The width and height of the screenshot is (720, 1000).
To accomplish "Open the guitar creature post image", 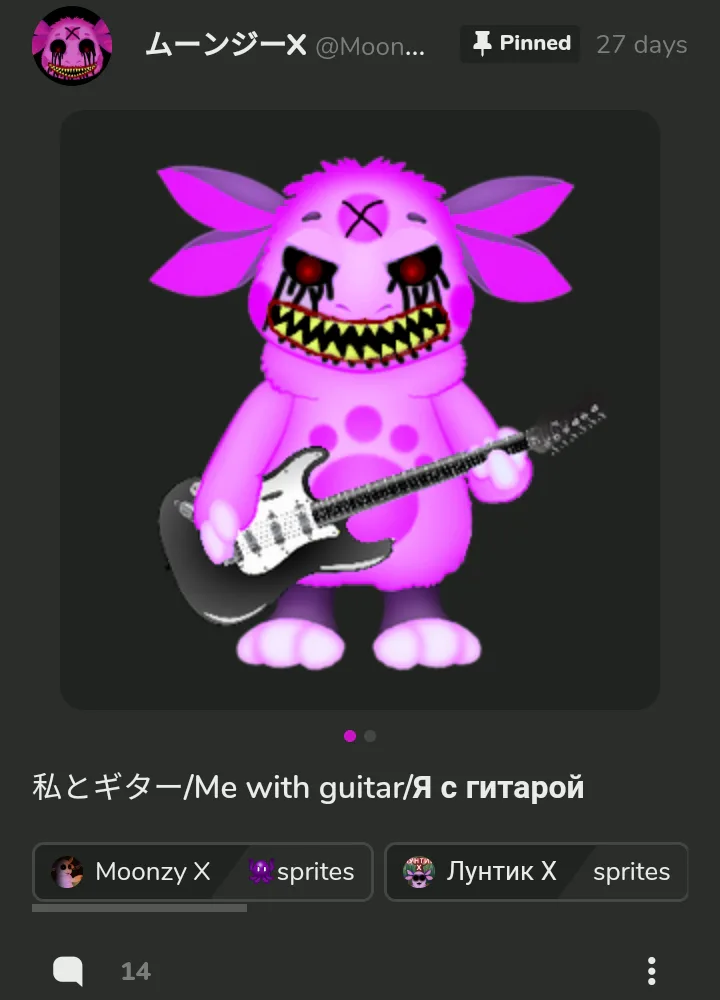I will pyautogui.click(x=360, y=410).
